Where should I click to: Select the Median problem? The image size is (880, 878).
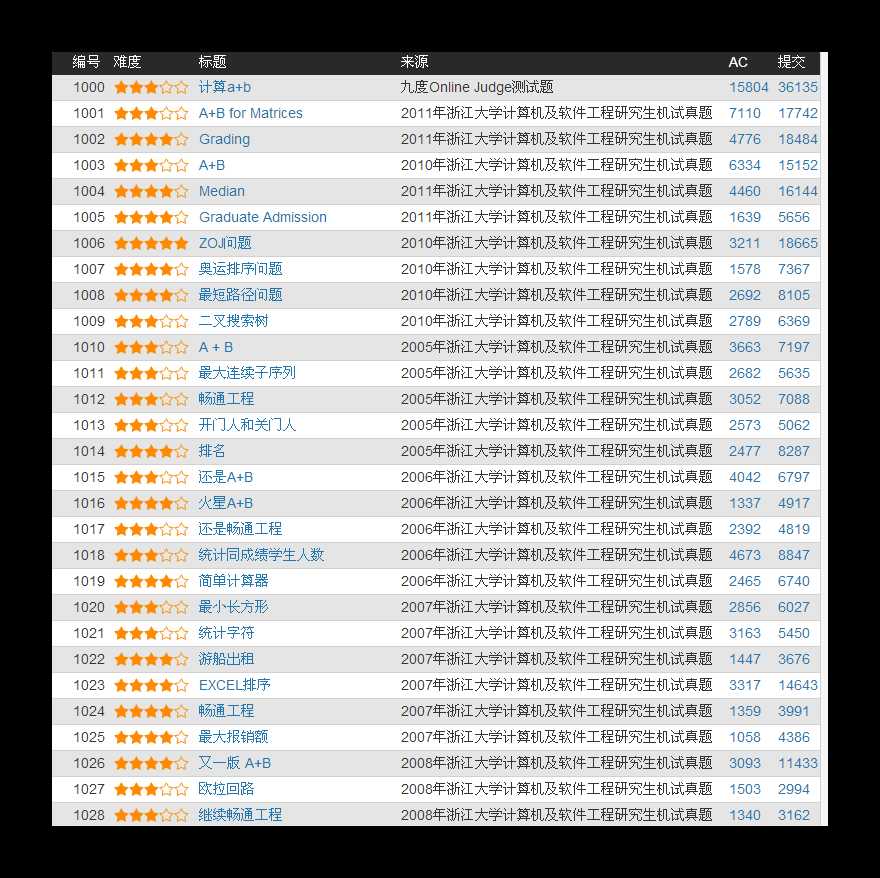pyautogui.click(x=221, y=191)
